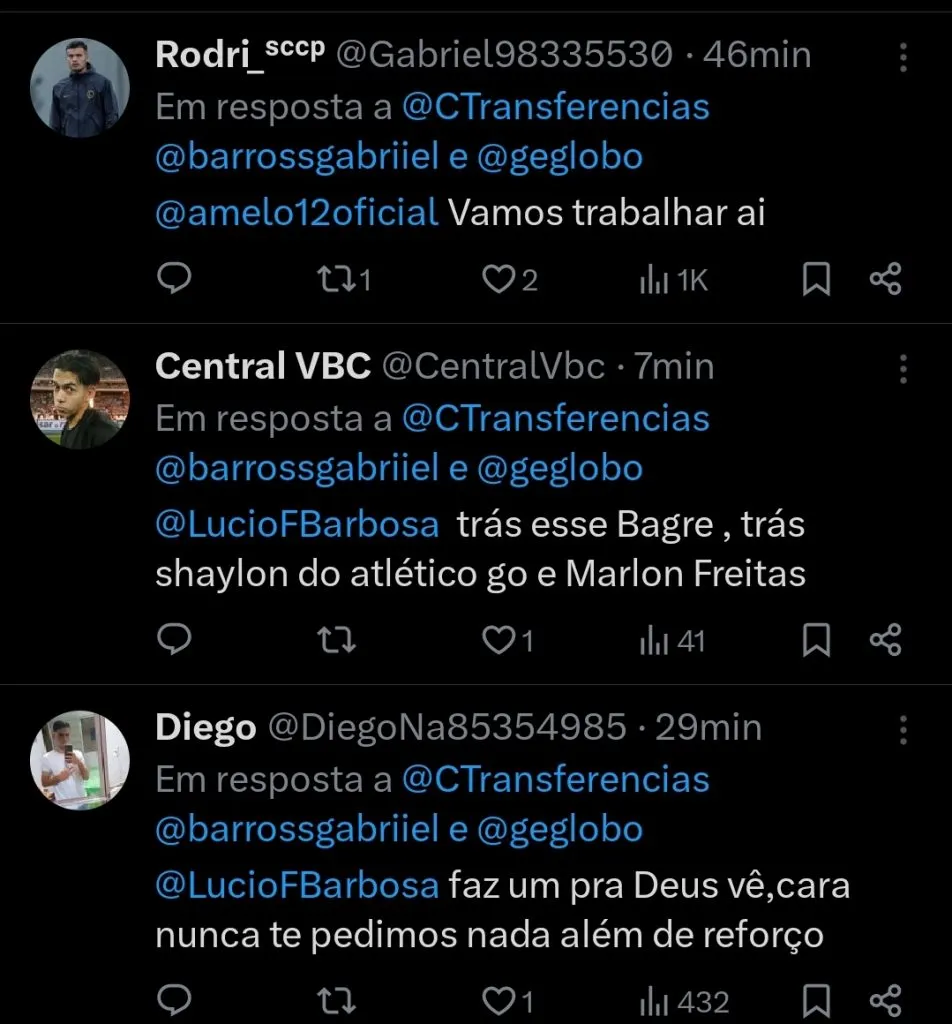The width and height of the screenshot is (952, 1024).
Task: Open the reply icon on Diego's tweet
Action: (174, 998)
